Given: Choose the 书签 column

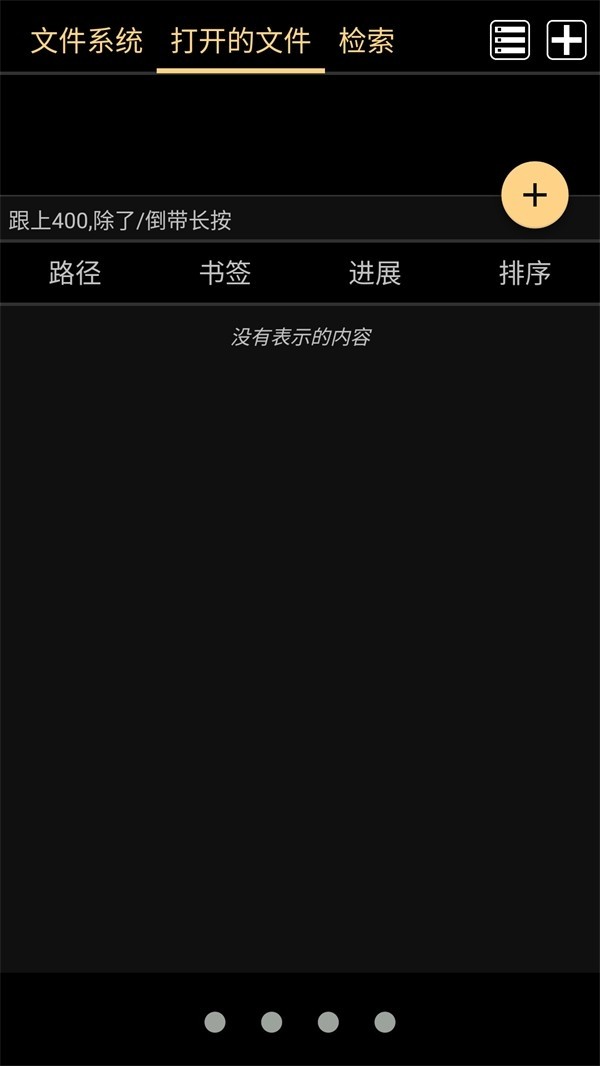Looking at the screenshot, I should 225,273.
